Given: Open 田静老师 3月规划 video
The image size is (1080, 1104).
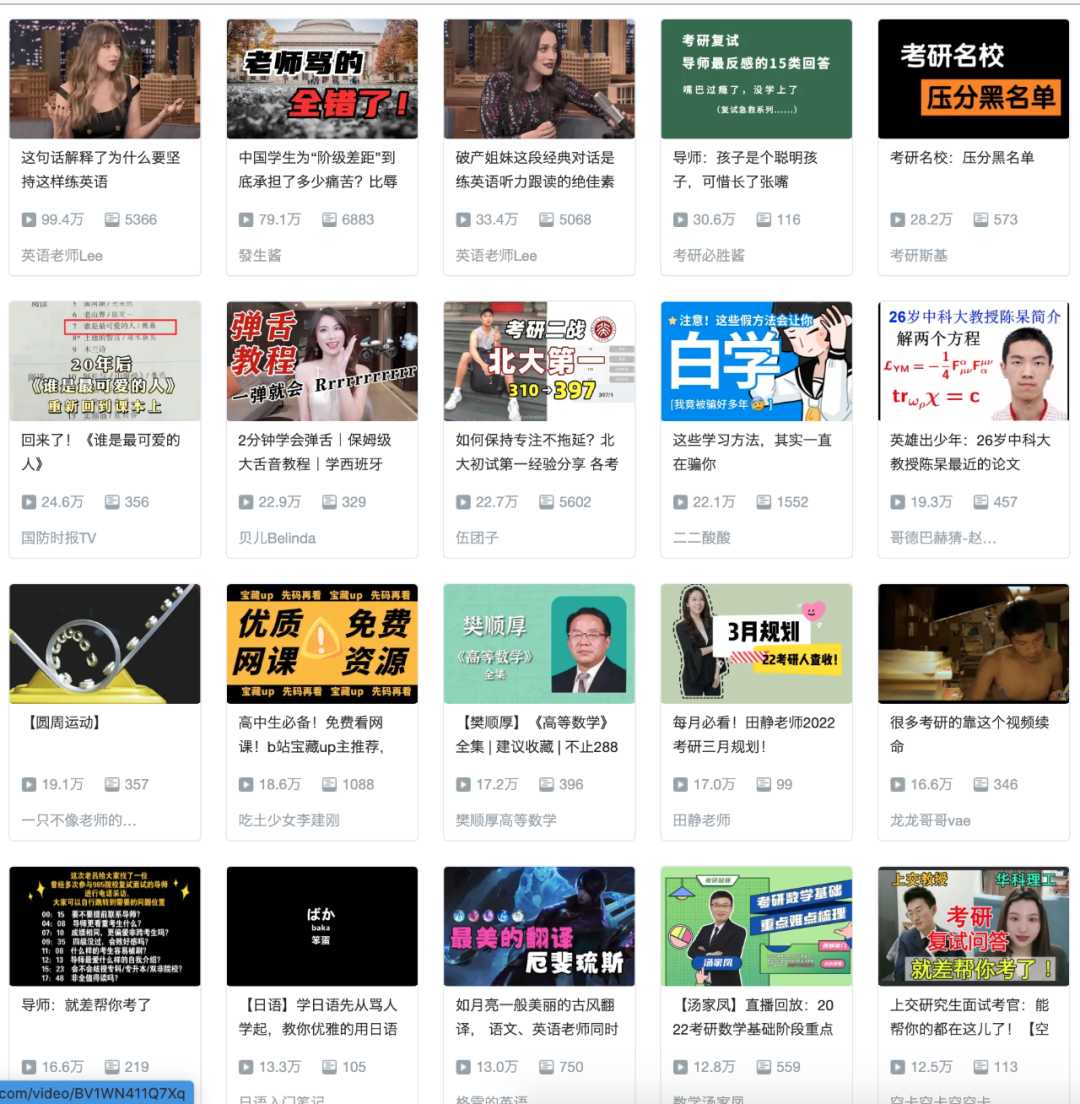Looking at the screenshot, I should coord(756,644).
